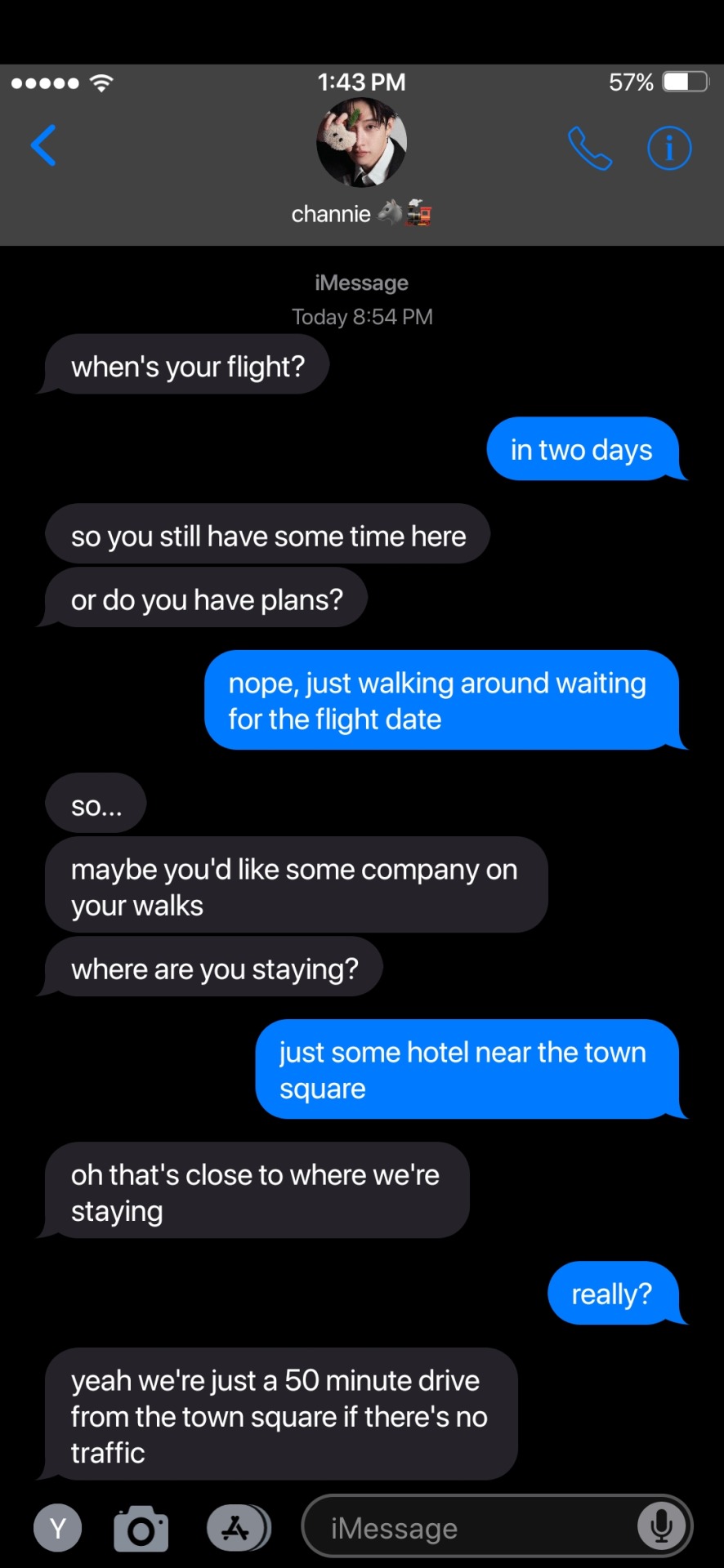Open the App Store apps drawer
This screenshot has height=1568, width=724.
tap(237, 1527)
